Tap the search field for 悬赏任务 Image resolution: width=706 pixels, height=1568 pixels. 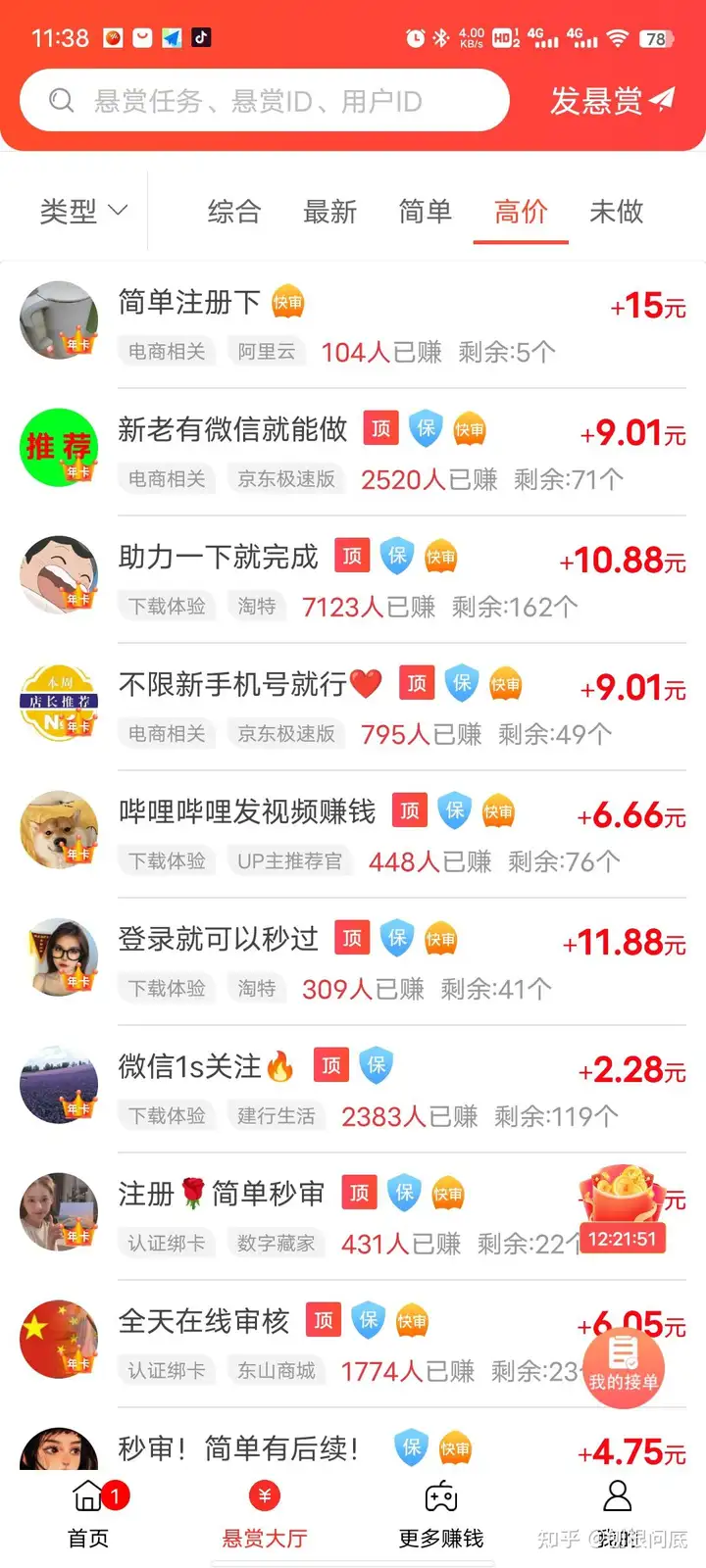tap(265, 101)
